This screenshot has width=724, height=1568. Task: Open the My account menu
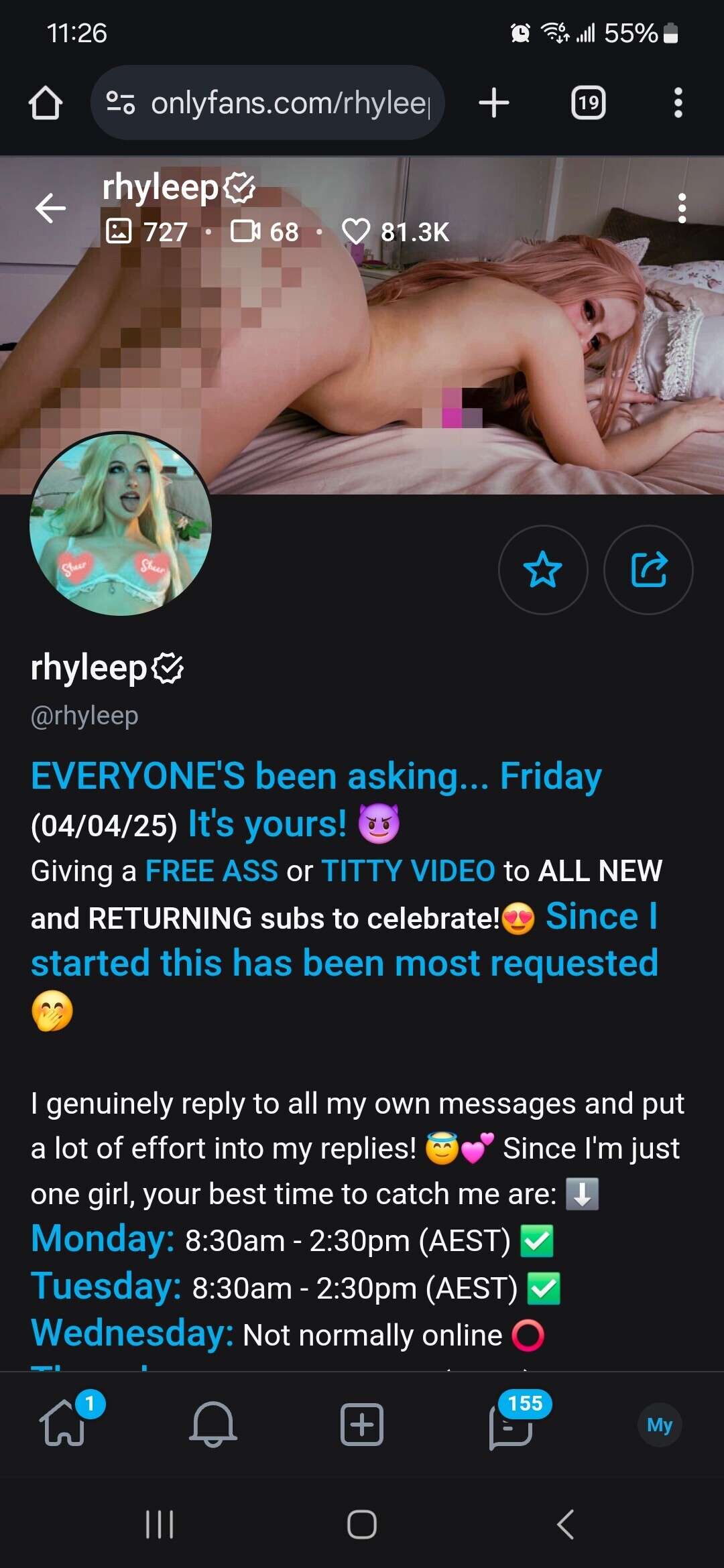[660, 1425]
